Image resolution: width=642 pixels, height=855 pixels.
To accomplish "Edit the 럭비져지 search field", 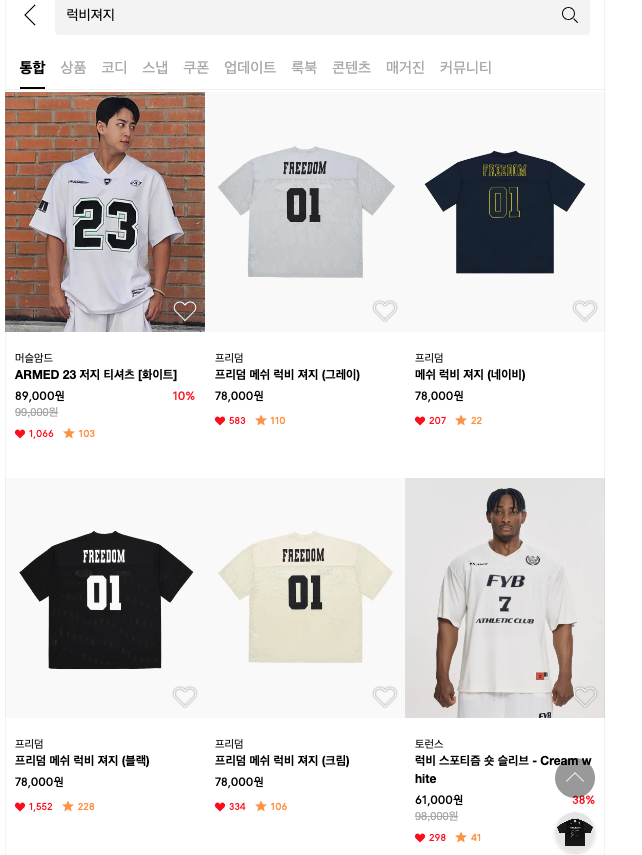I will pos(300,15).
